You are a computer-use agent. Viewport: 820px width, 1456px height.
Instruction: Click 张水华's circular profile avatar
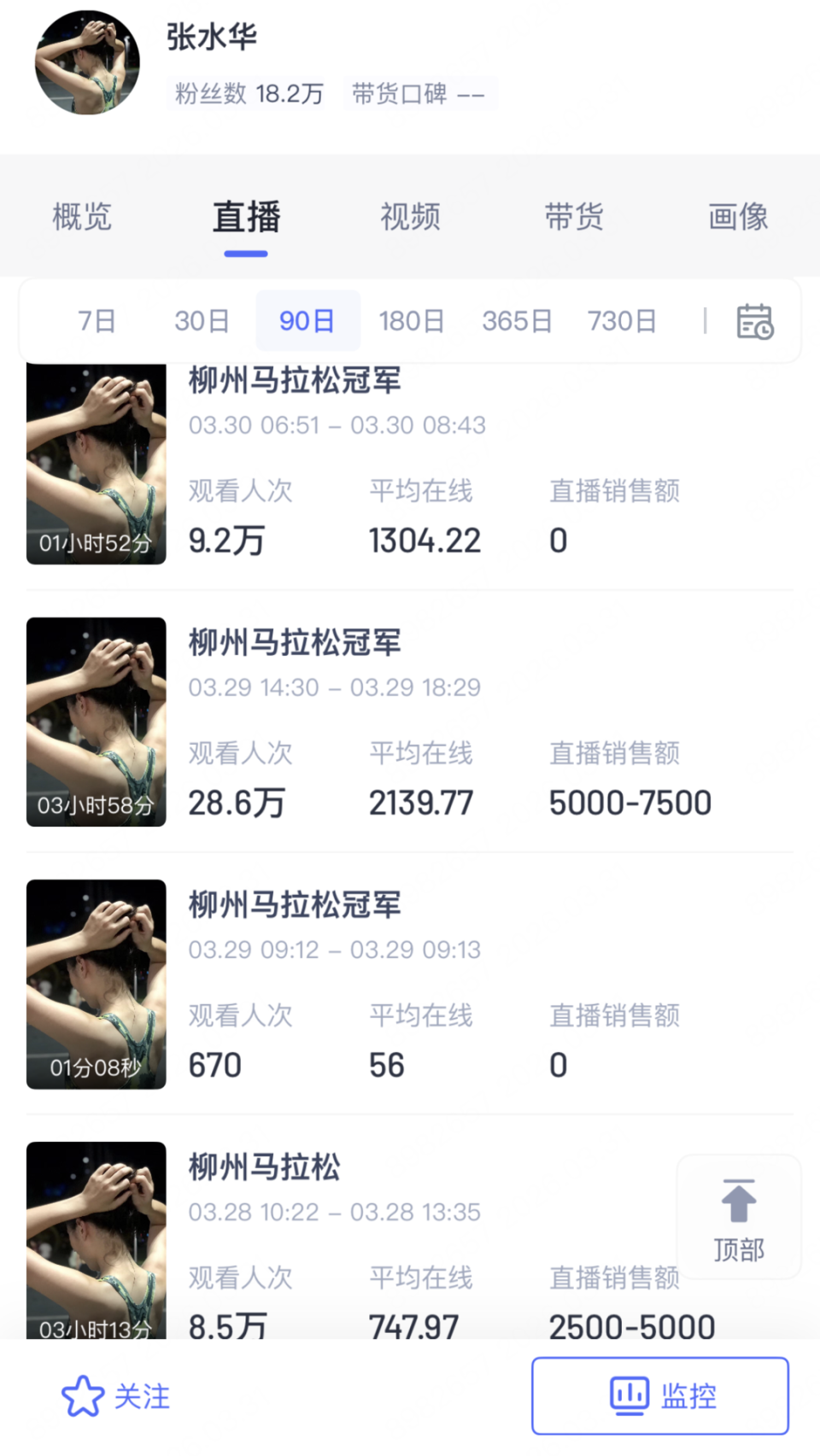[86, 63]
